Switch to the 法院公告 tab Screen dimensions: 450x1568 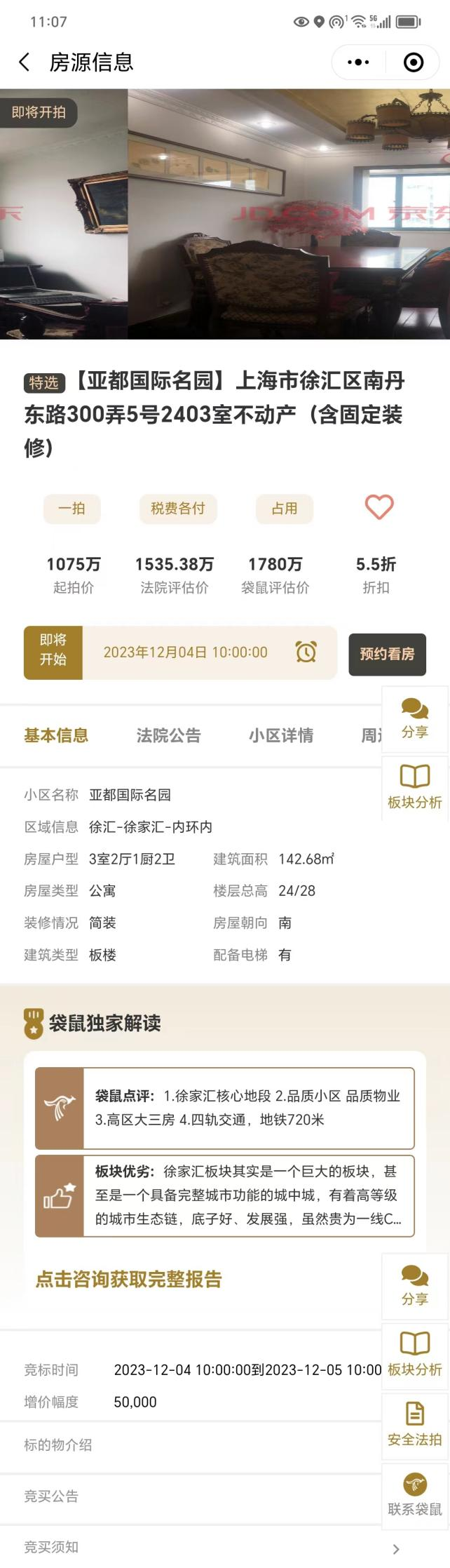coord(168,735)
